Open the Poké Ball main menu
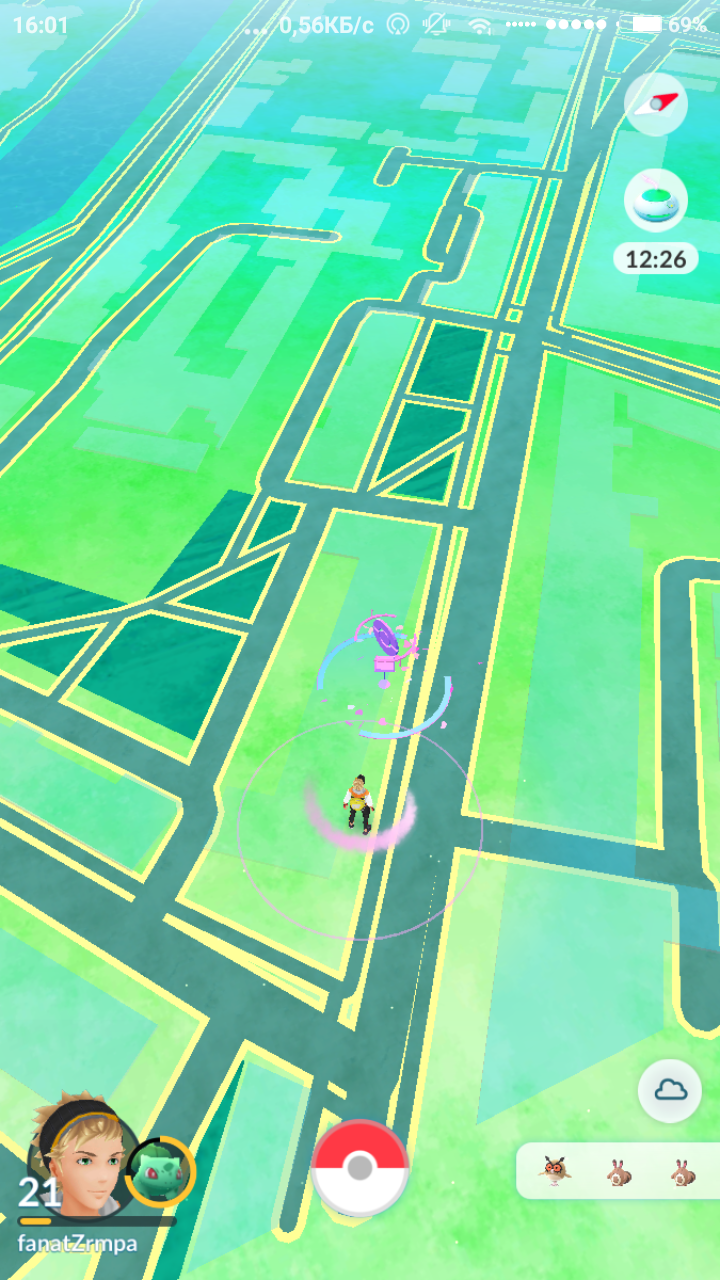This screenshot has width=720, height=1280. (360, 1167)
